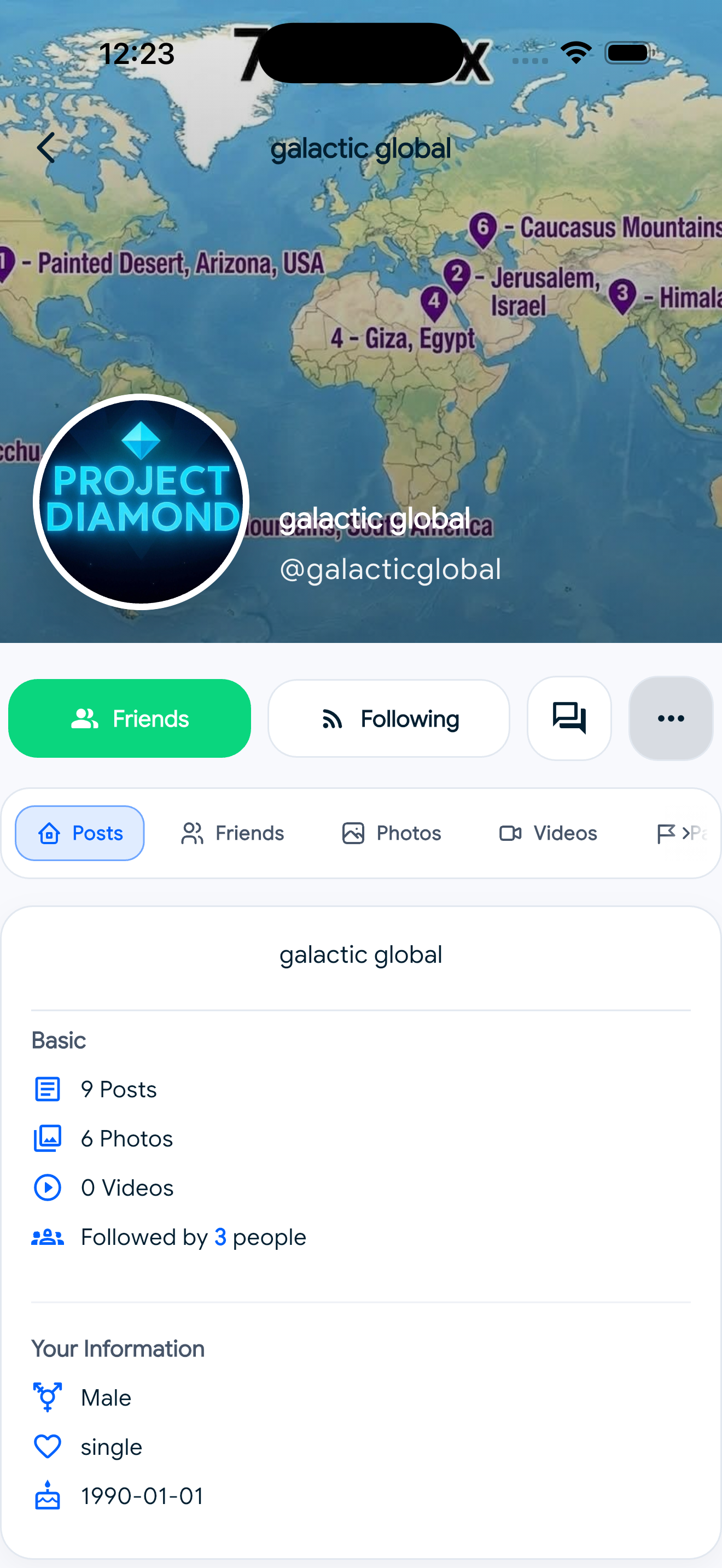Click the back arrow at top left
The width and height of the screenshot is (722, 1568).
(x=48, y=147)
